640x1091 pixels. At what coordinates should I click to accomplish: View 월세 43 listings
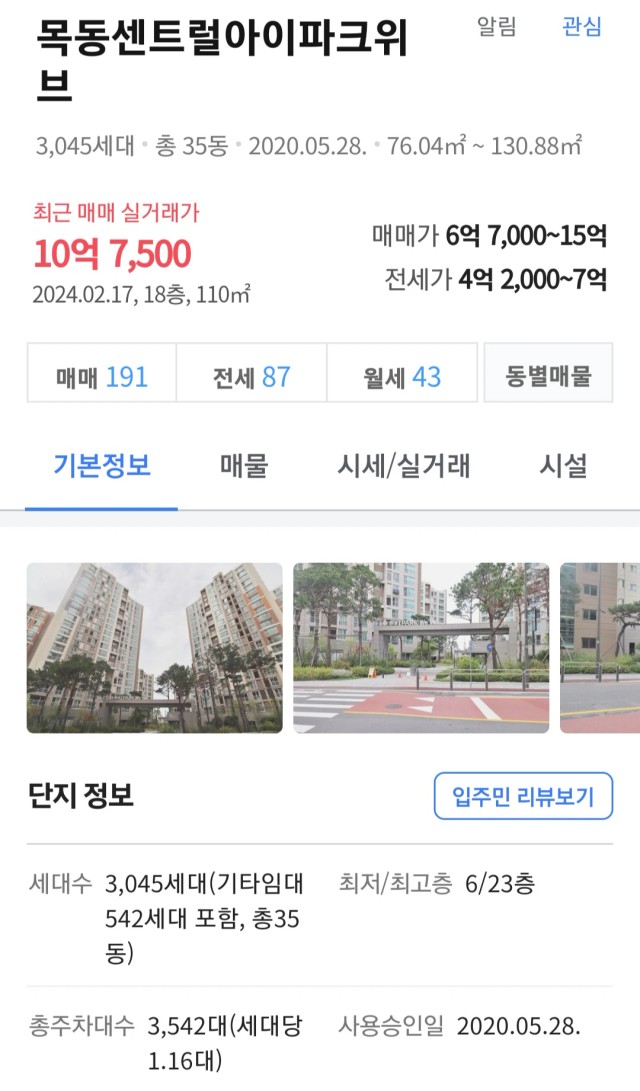pyautogui.click(x=402, y=377)
